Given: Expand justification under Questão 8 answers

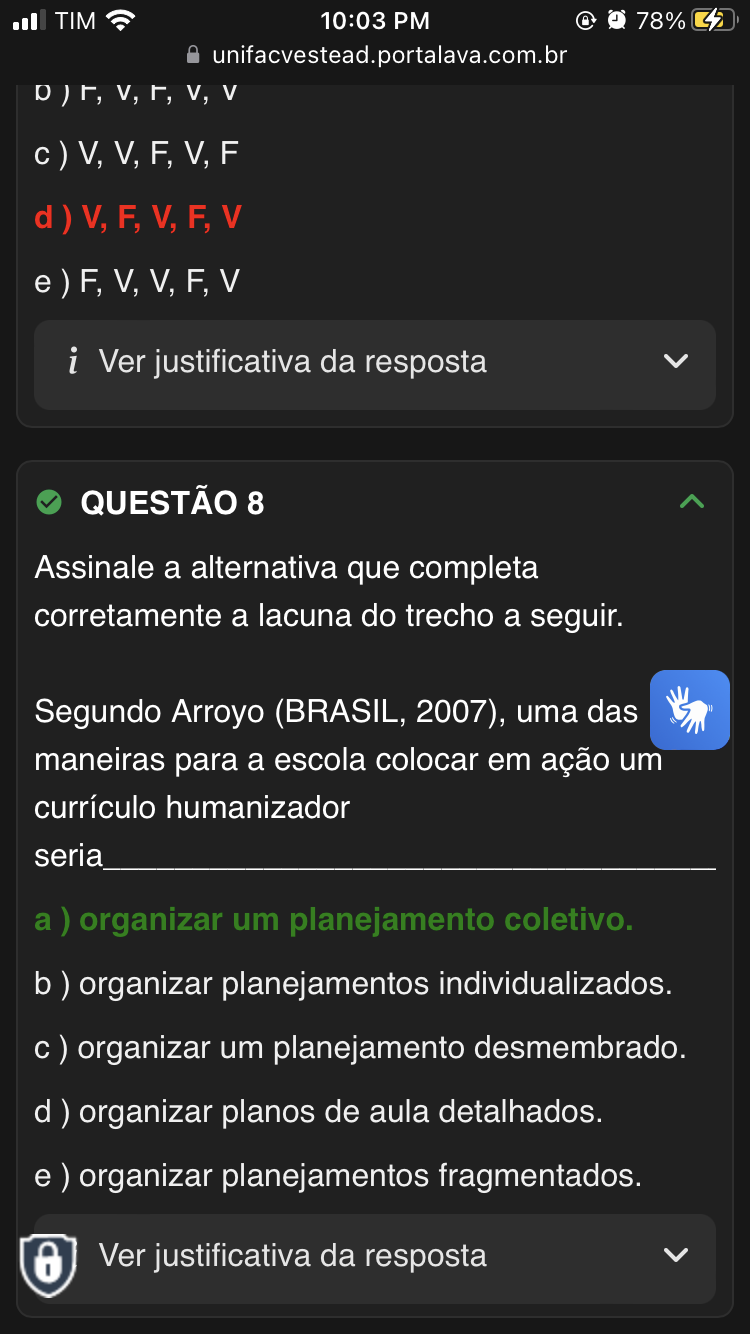Looking at the screenshot, I should point(400,1256).
